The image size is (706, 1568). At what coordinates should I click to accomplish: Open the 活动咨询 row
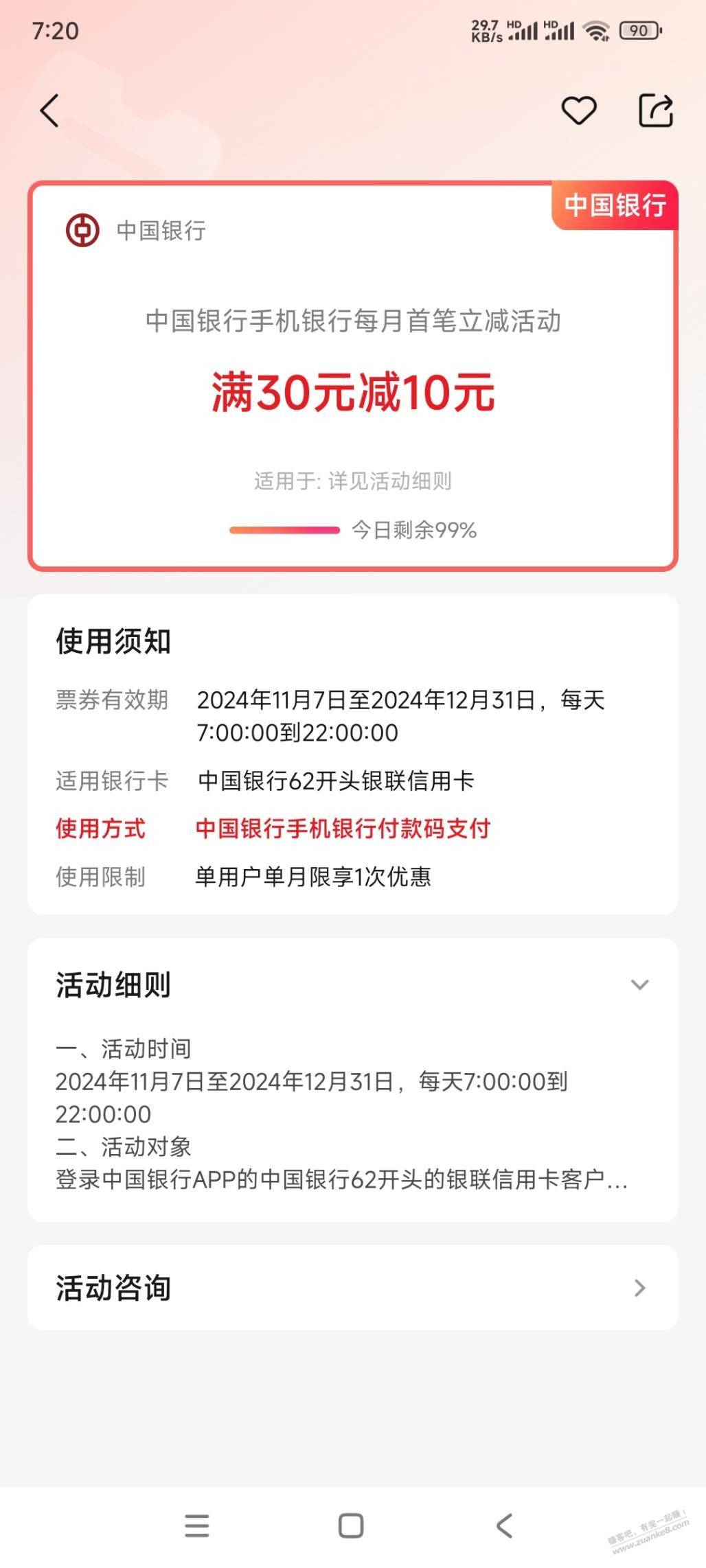353,1288
